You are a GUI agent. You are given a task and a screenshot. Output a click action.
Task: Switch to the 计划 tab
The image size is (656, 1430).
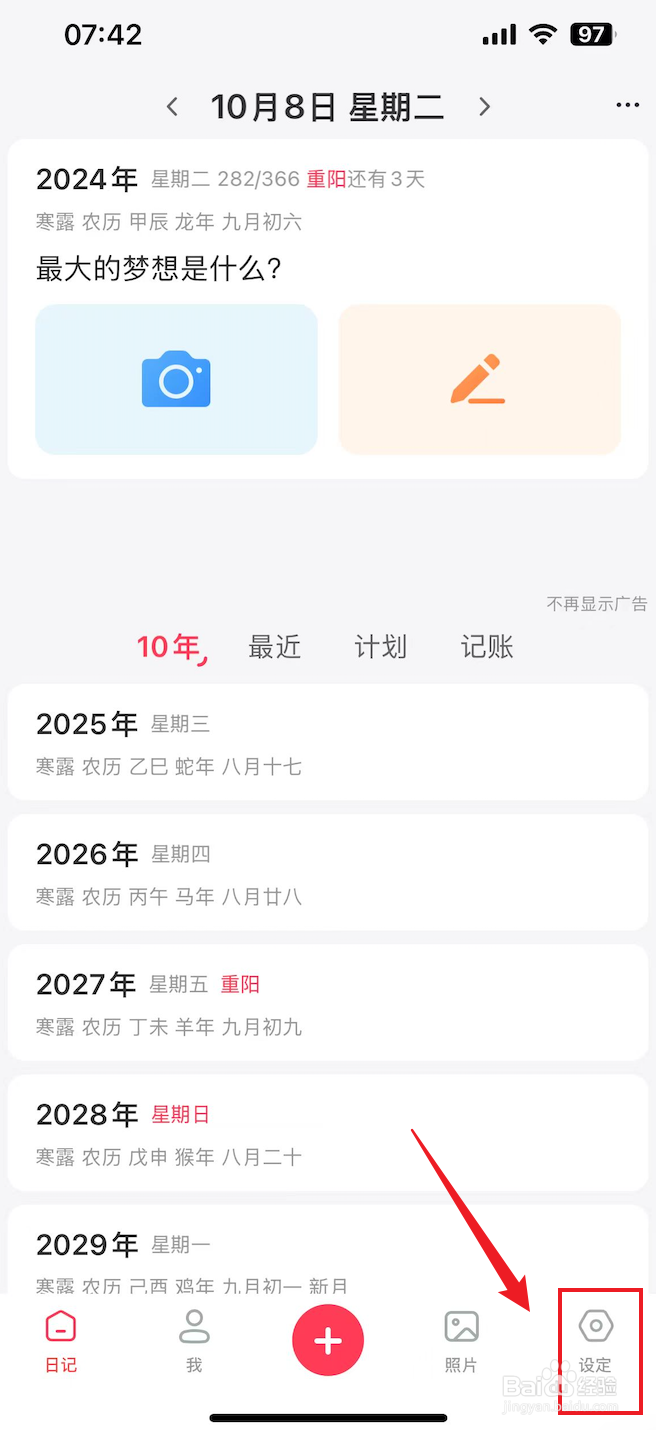coord(381,647)
